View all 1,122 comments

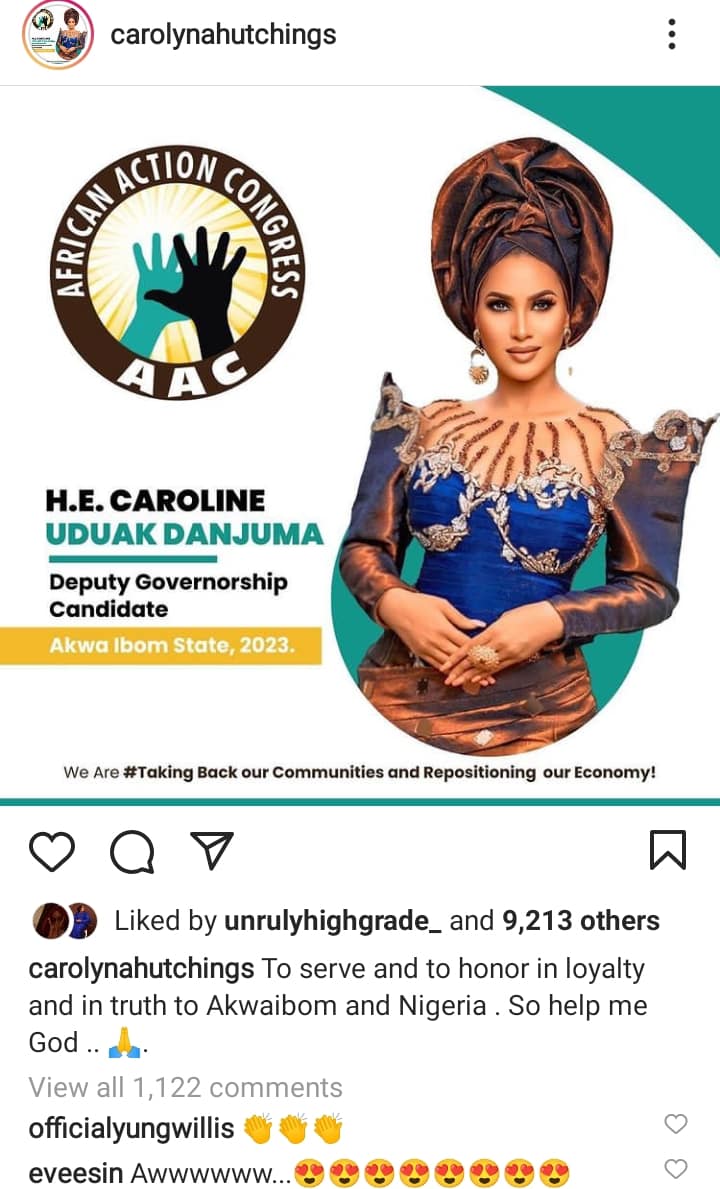[x=185, y=1087]
